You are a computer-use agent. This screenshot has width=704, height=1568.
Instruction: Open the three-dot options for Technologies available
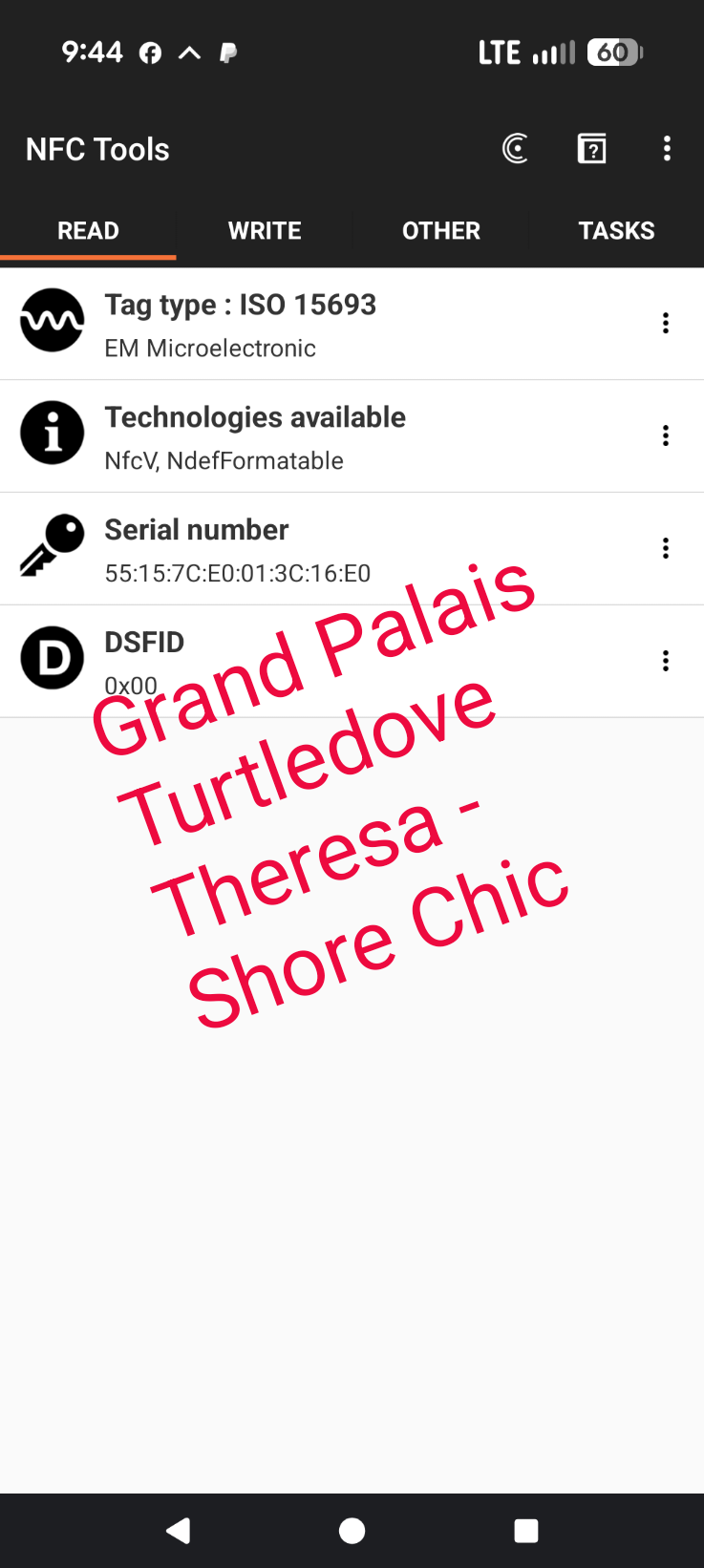(666, 436)
